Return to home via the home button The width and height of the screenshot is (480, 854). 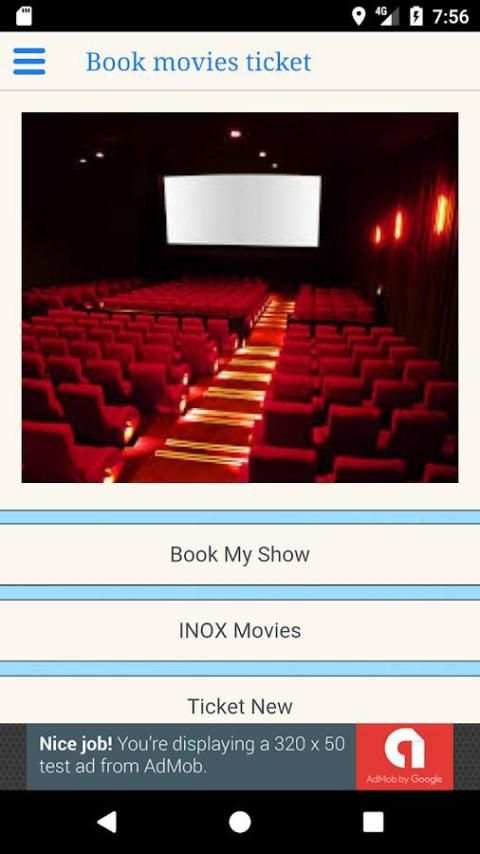[x=240, y=822]
